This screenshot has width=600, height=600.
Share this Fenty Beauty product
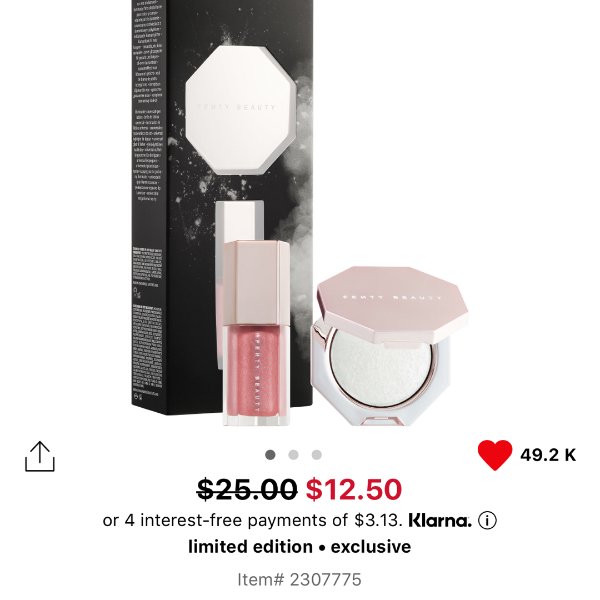(x=40, y=456)
